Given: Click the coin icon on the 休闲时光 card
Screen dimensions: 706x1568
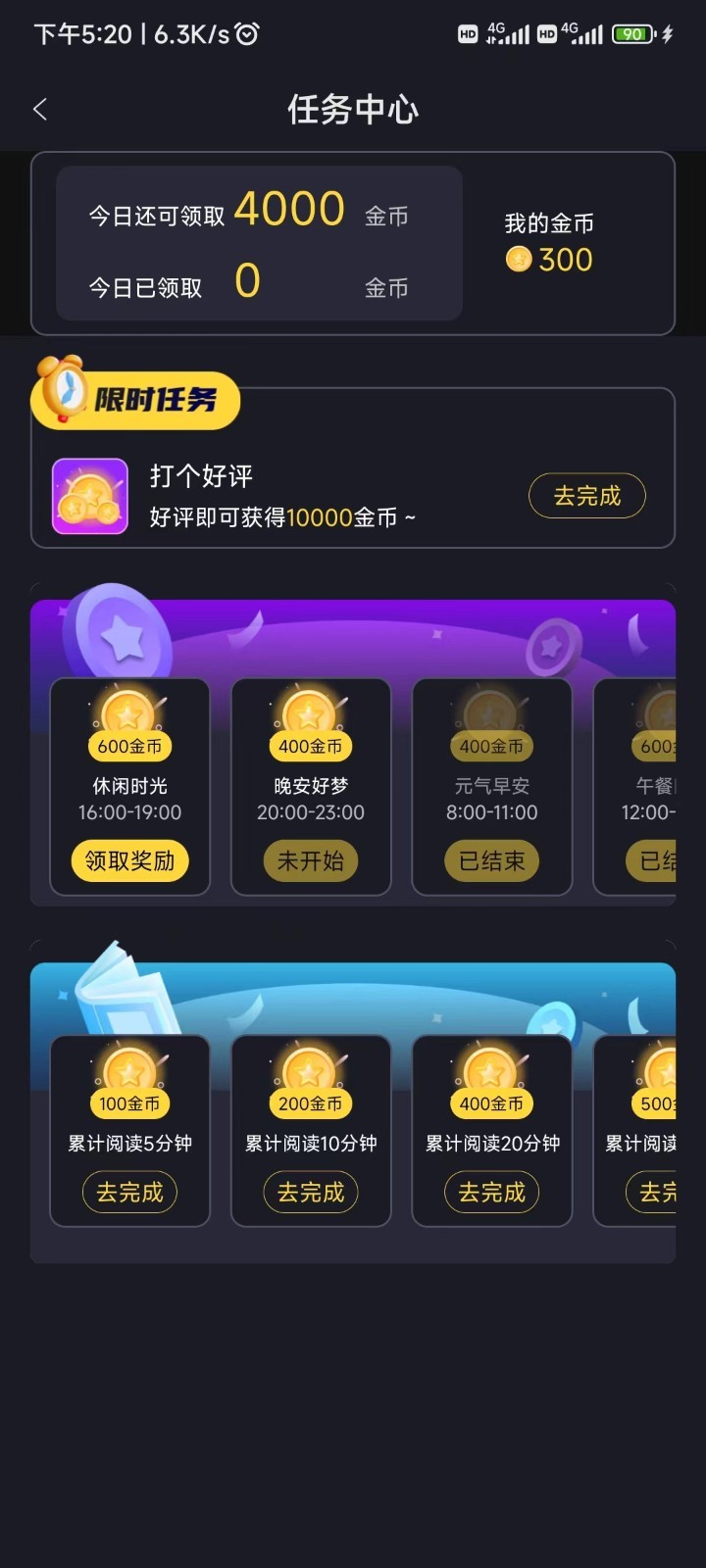Looking at the screenshot, I should (x=129, y=715).
